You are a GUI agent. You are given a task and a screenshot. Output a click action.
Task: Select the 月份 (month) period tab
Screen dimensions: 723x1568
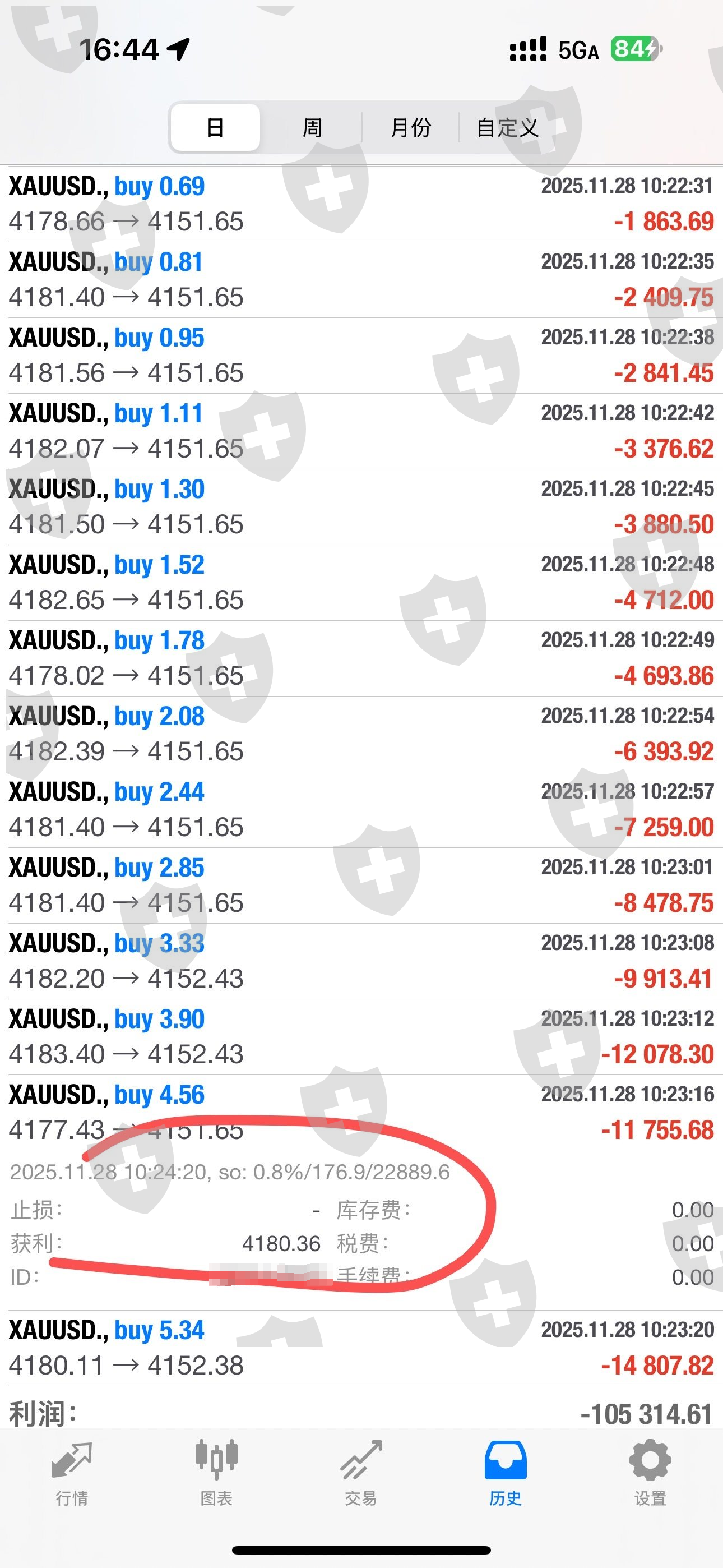click(410, 128)
